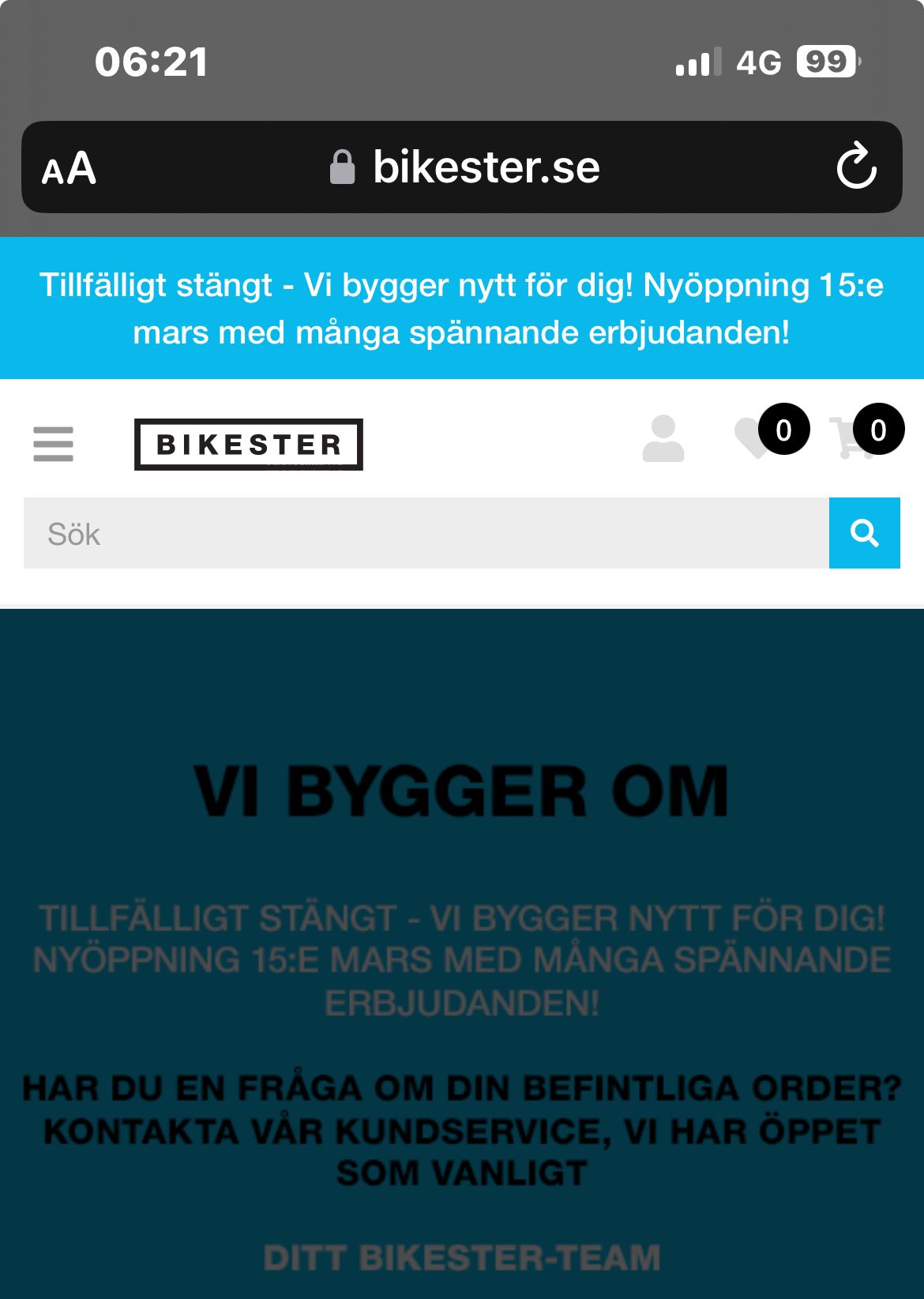Open the user account icon
The image size is (924, 1299).
[663, 439]
